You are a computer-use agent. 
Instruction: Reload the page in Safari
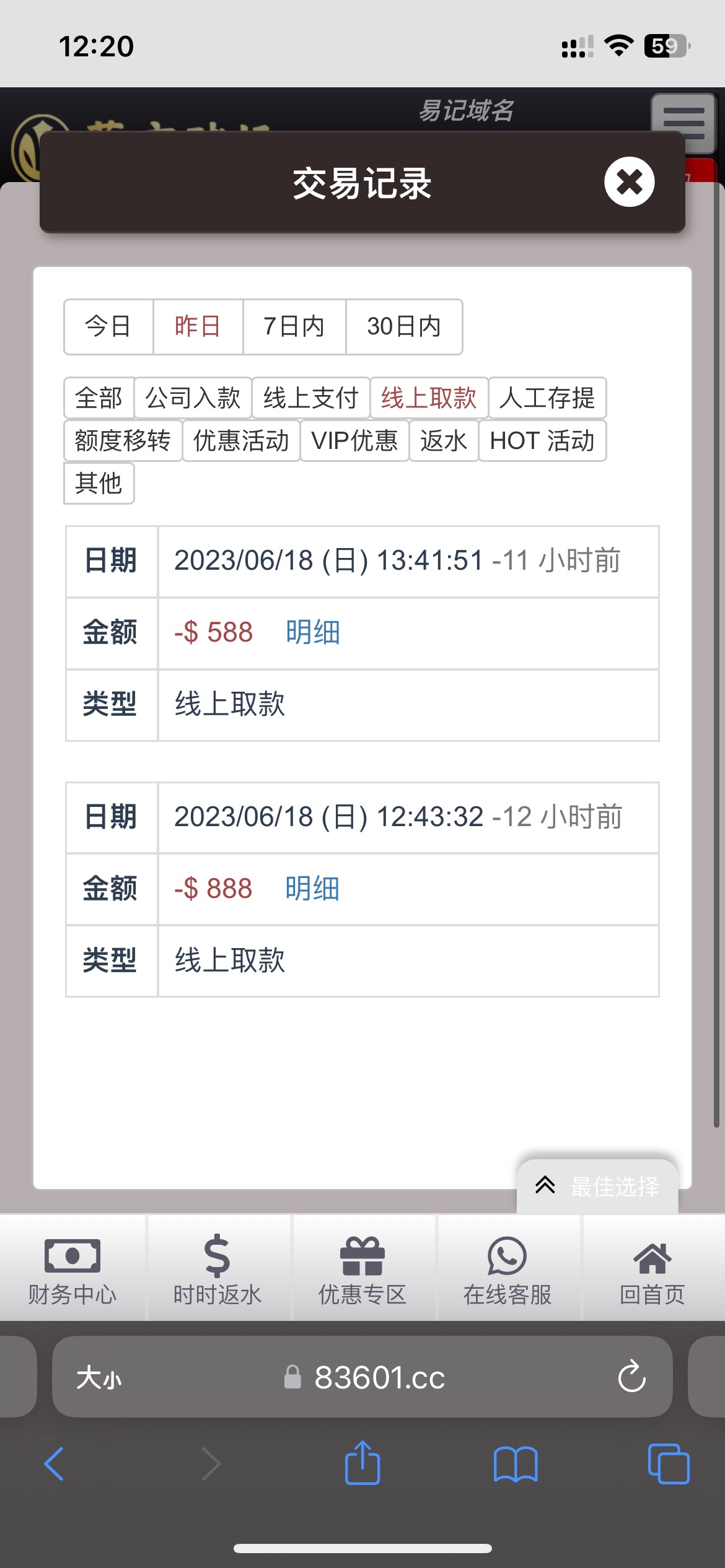[x=631, y=1377]
